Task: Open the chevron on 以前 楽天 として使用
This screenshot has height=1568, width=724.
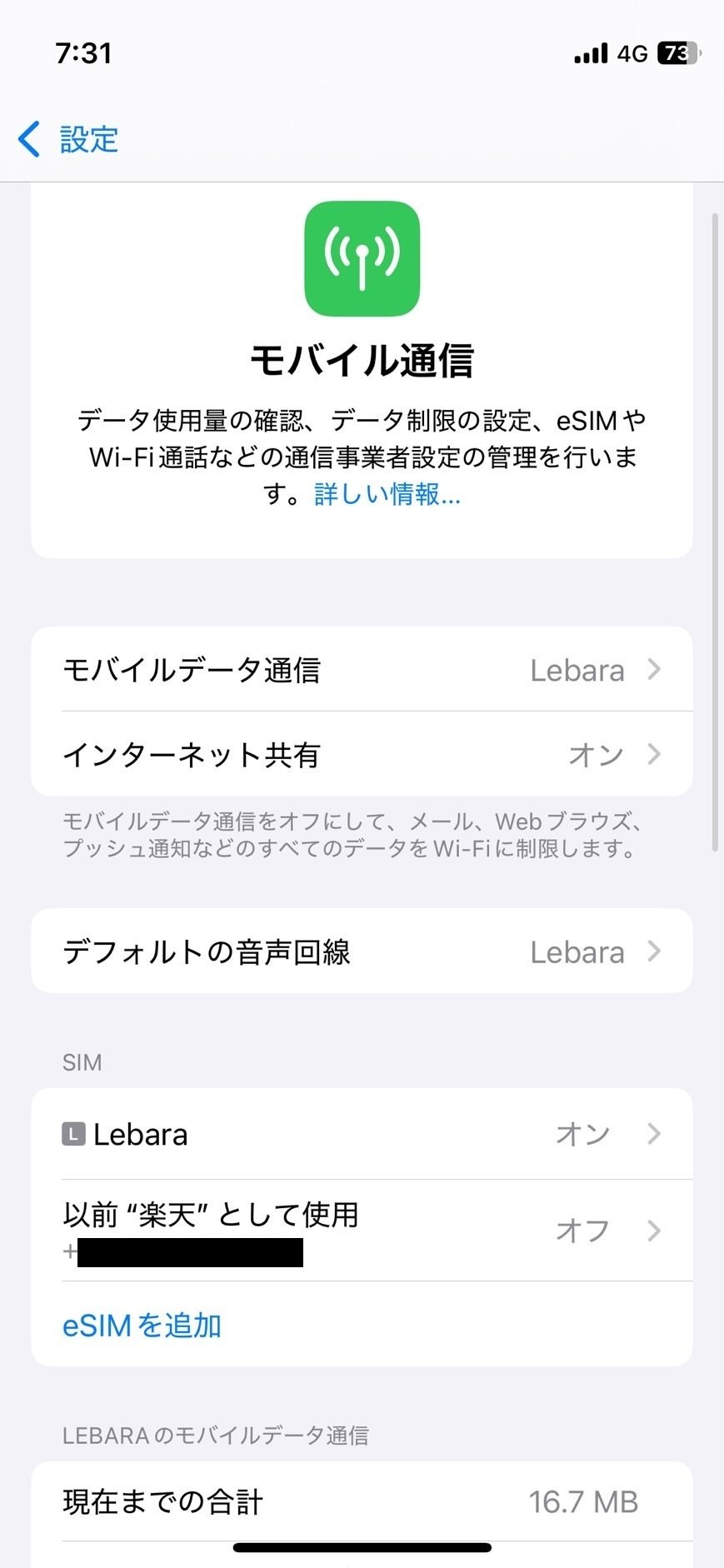Action: (x=657, y=1231)
